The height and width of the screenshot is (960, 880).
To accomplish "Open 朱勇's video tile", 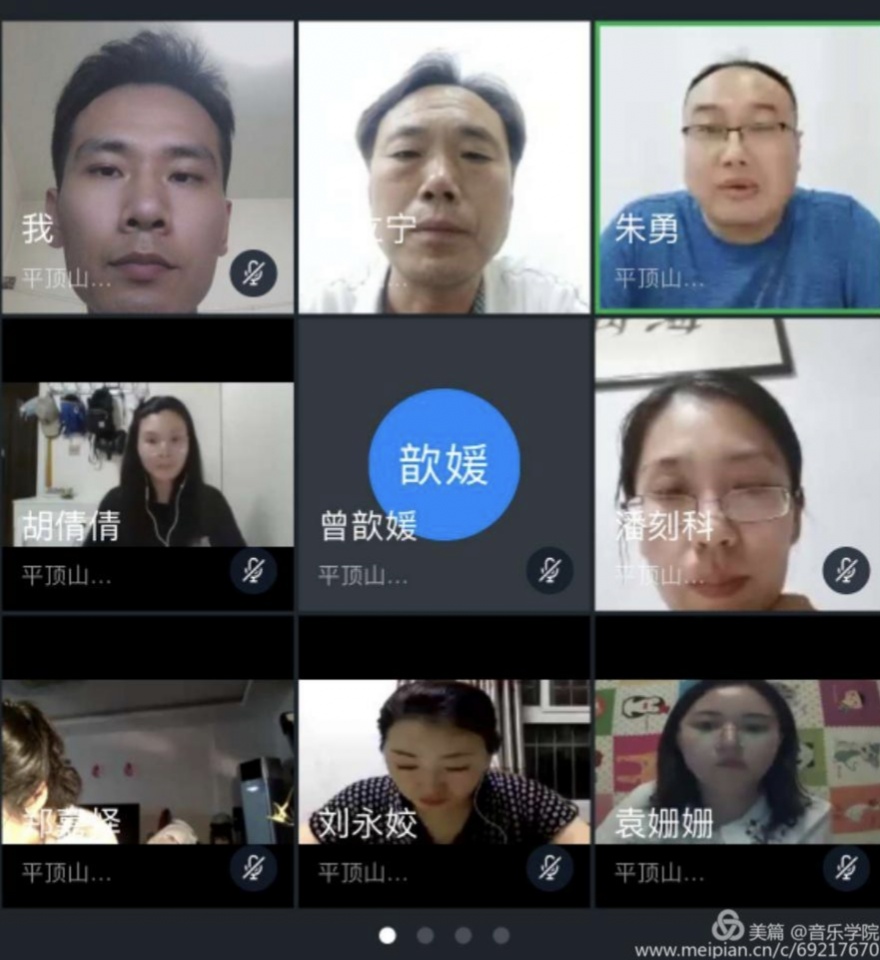I will tap(737, 167).
